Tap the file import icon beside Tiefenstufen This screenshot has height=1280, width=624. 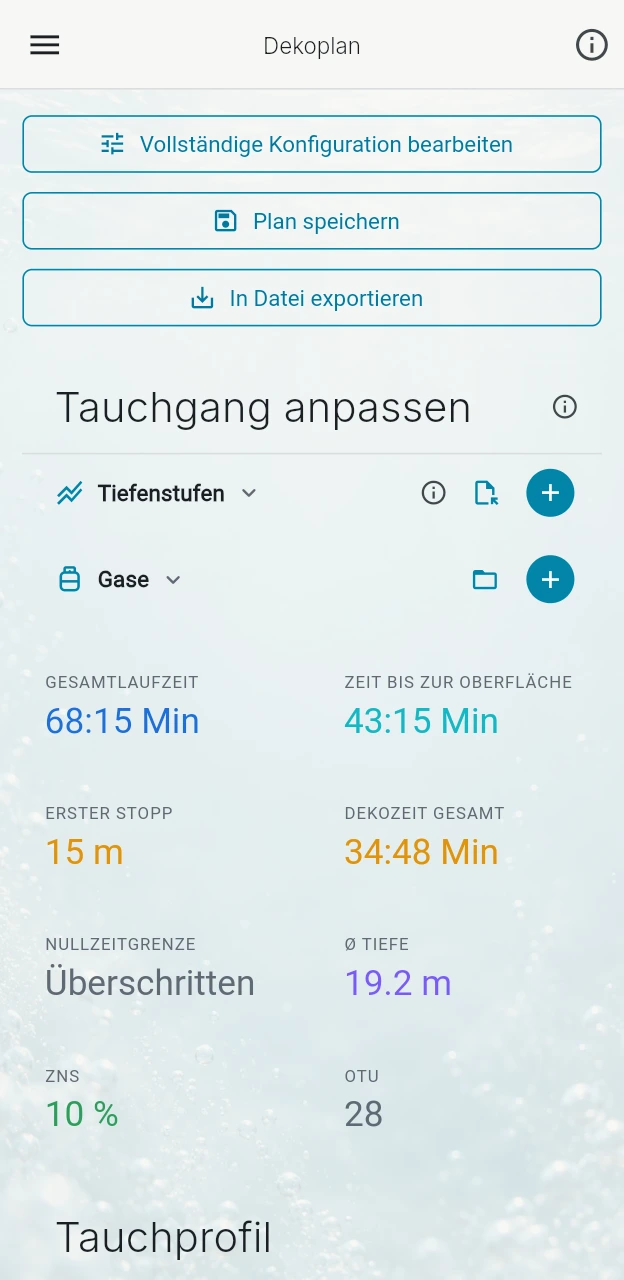pyautogui.click(x=485, y=493)
